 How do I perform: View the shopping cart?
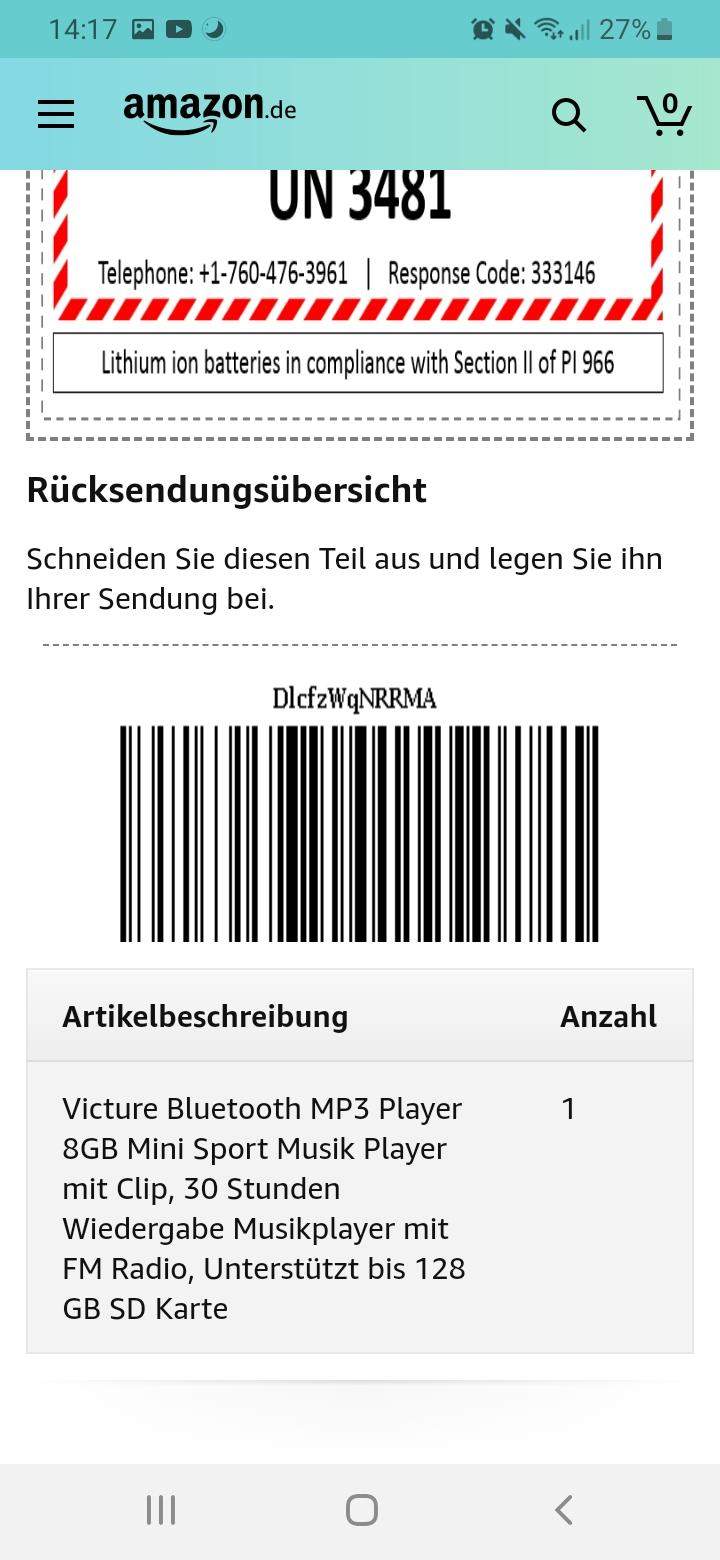664,114
